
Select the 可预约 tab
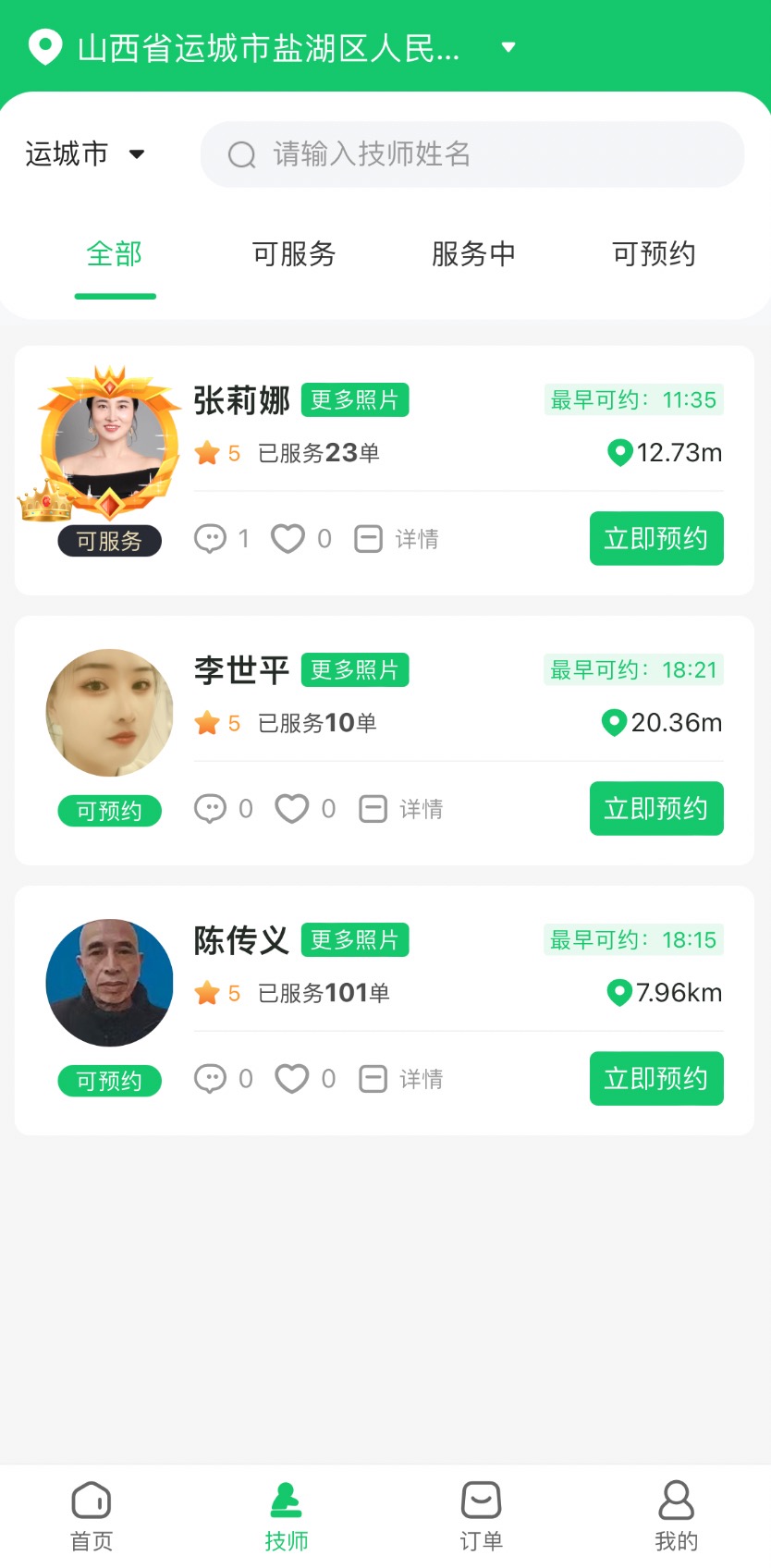(654, 254)
